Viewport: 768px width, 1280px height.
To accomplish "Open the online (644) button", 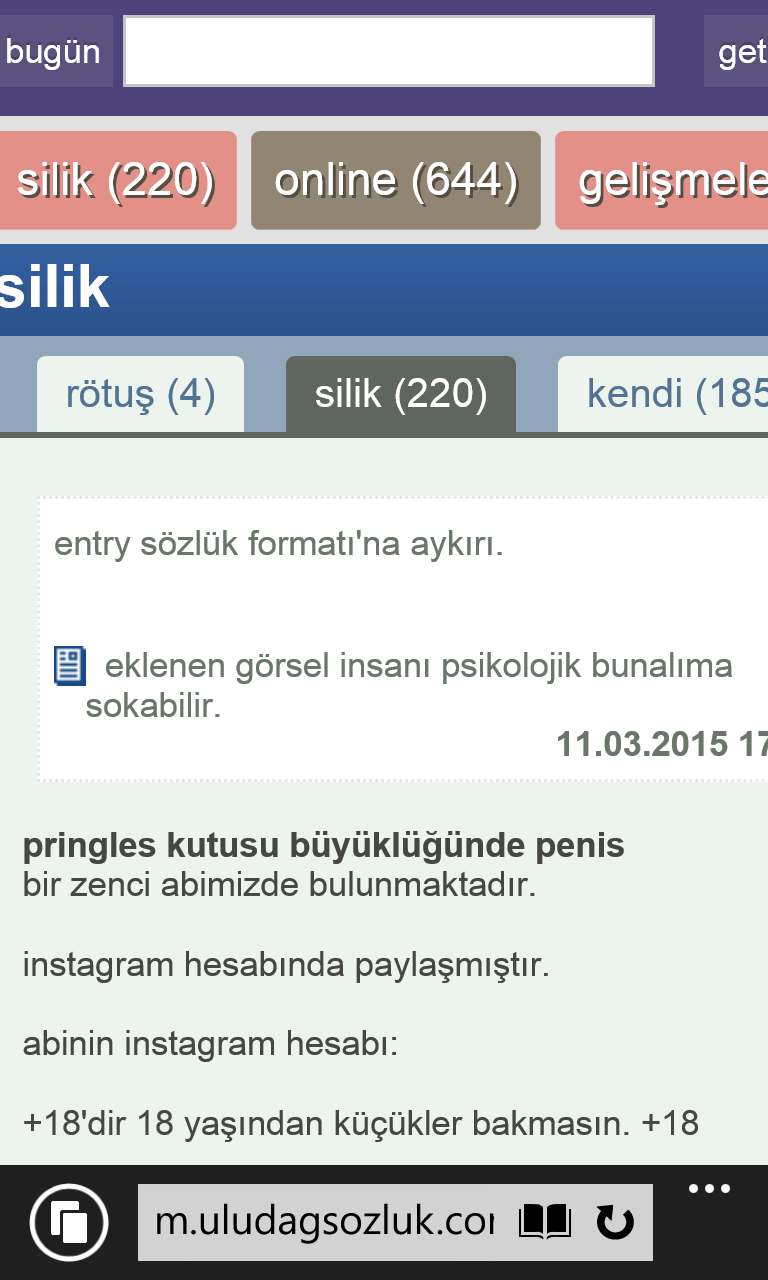I will (396, 181).
